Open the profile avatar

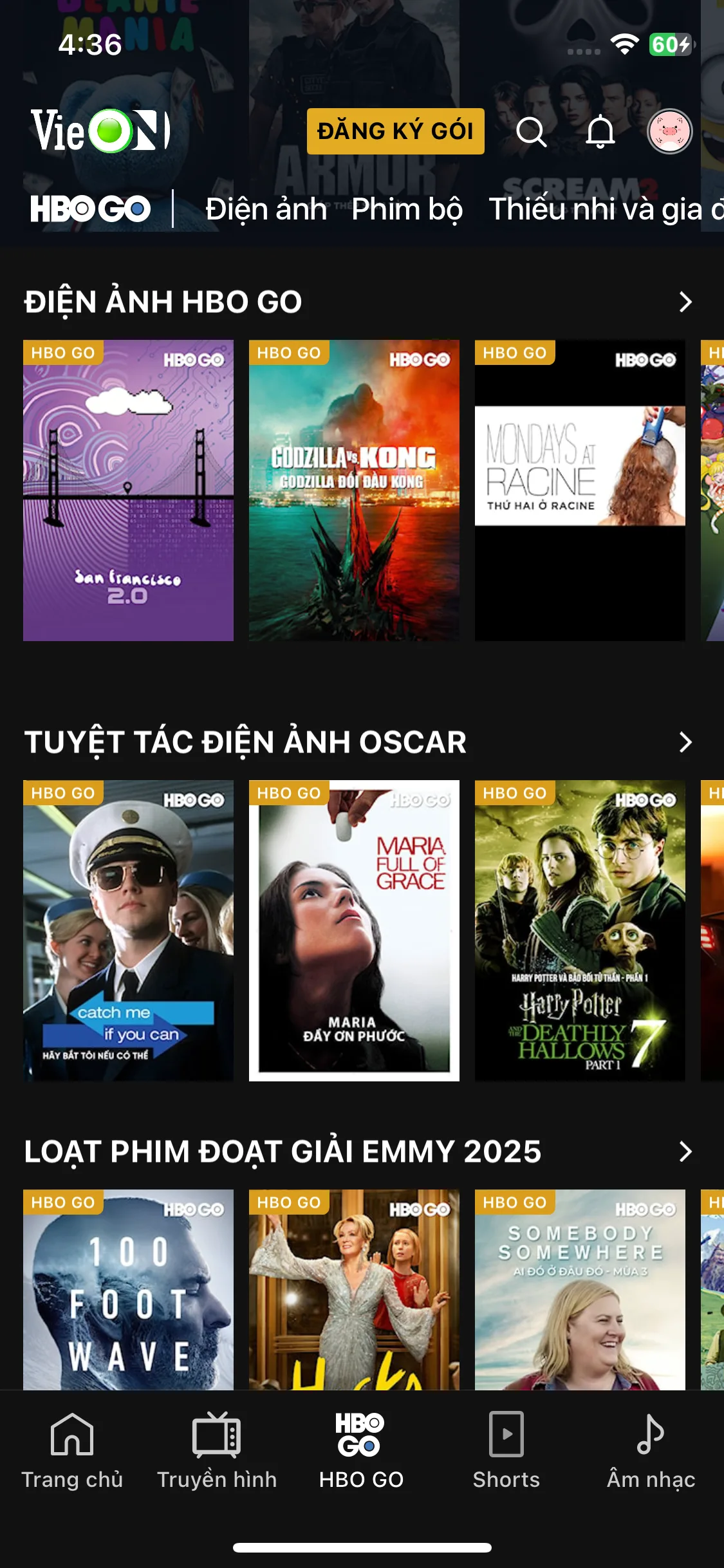[x=669, y=131]
